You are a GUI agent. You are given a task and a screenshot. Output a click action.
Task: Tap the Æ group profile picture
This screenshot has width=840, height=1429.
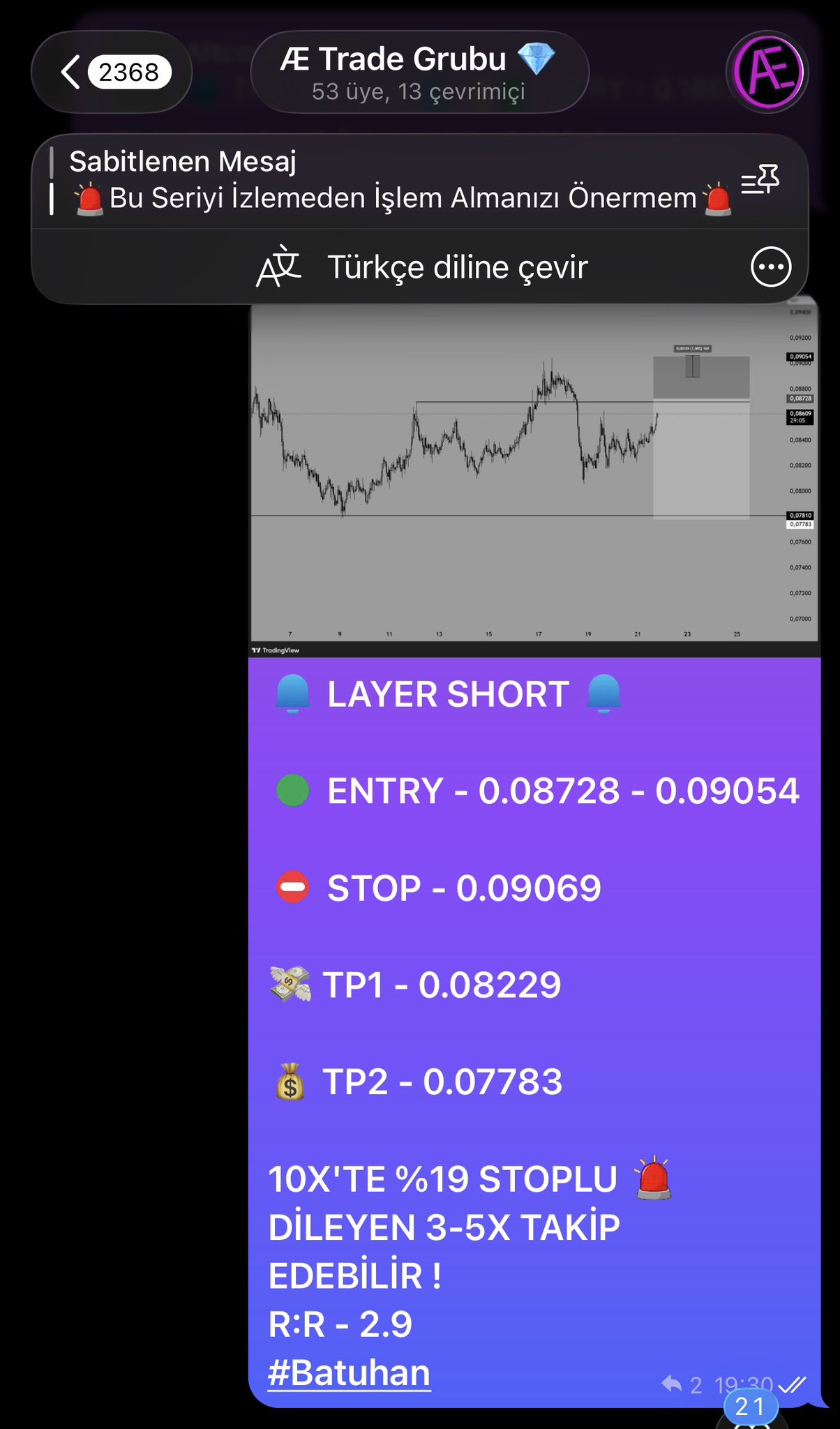(767, 72)
